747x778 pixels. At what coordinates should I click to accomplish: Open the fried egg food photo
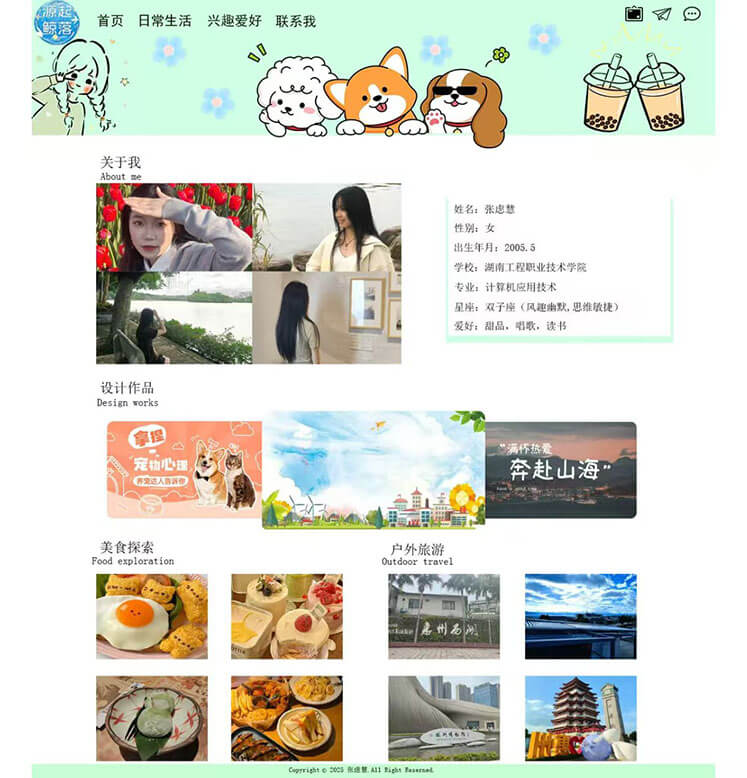151,615
